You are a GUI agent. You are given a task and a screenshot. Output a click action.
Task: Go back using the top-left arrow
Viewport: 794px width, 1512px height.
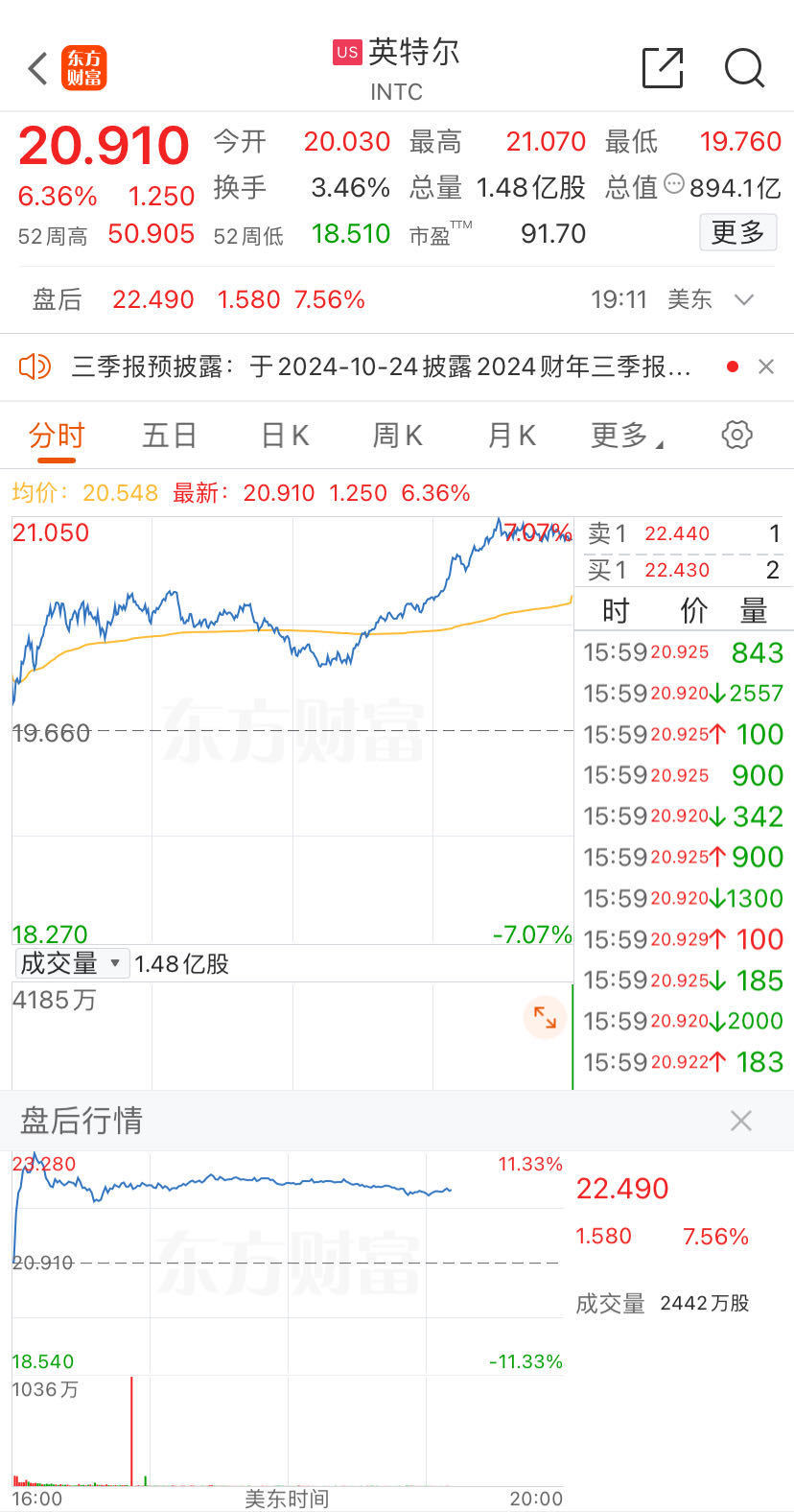pyautogui.click(x=38, y=69)
